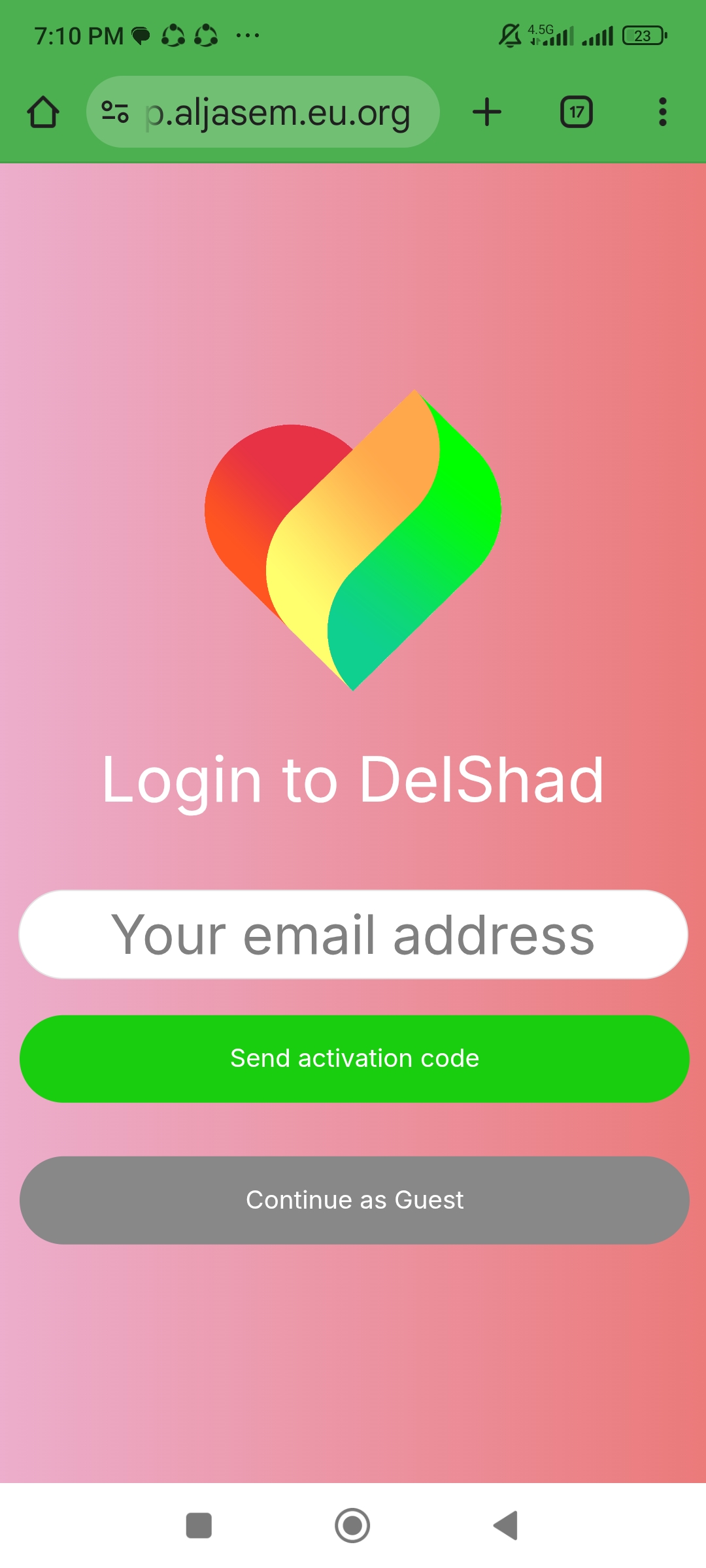
Task: Tap the browser home icon
Action: (43, 112)
